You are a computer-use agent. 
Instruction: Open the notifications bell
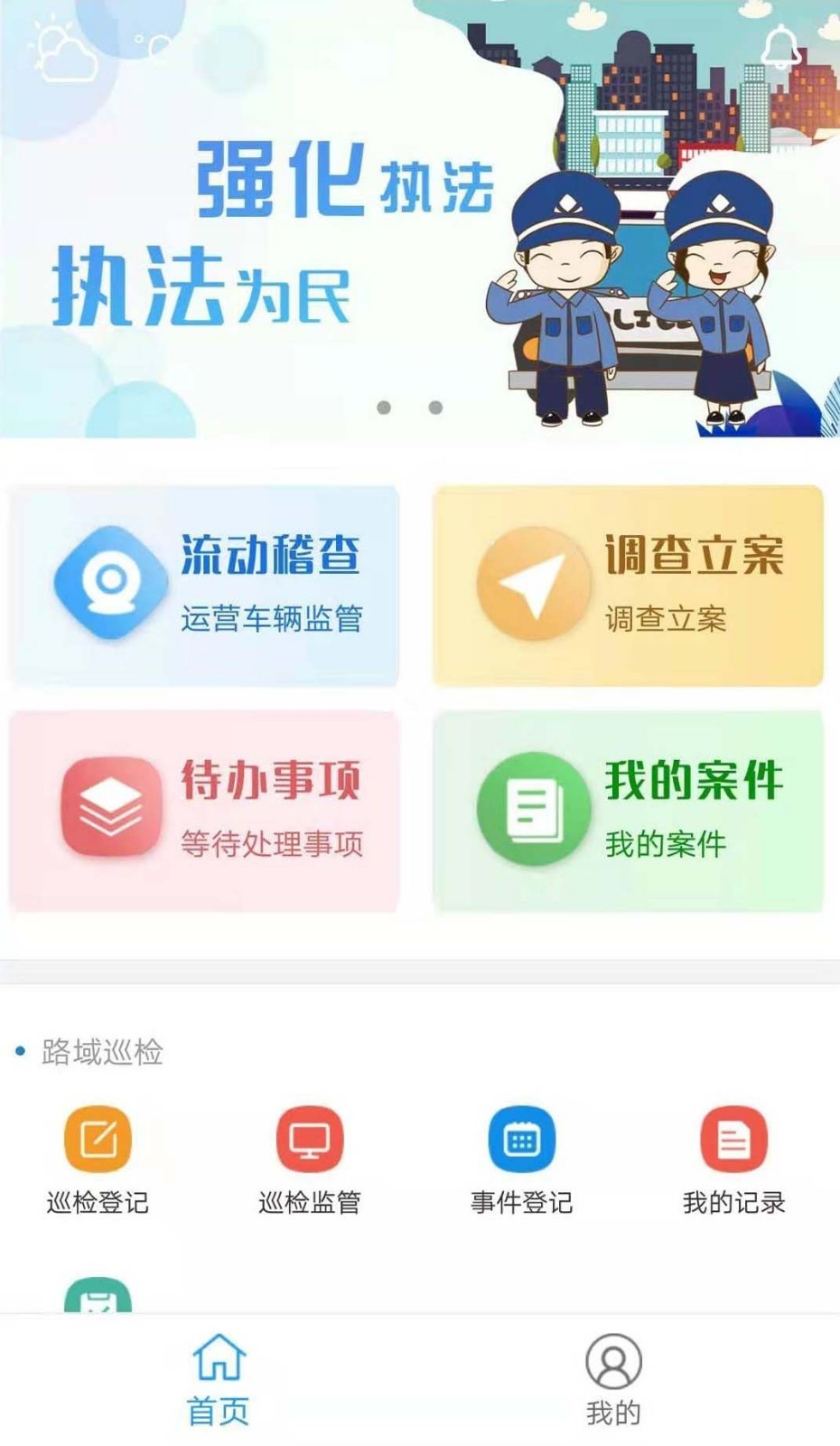(780, 48)
